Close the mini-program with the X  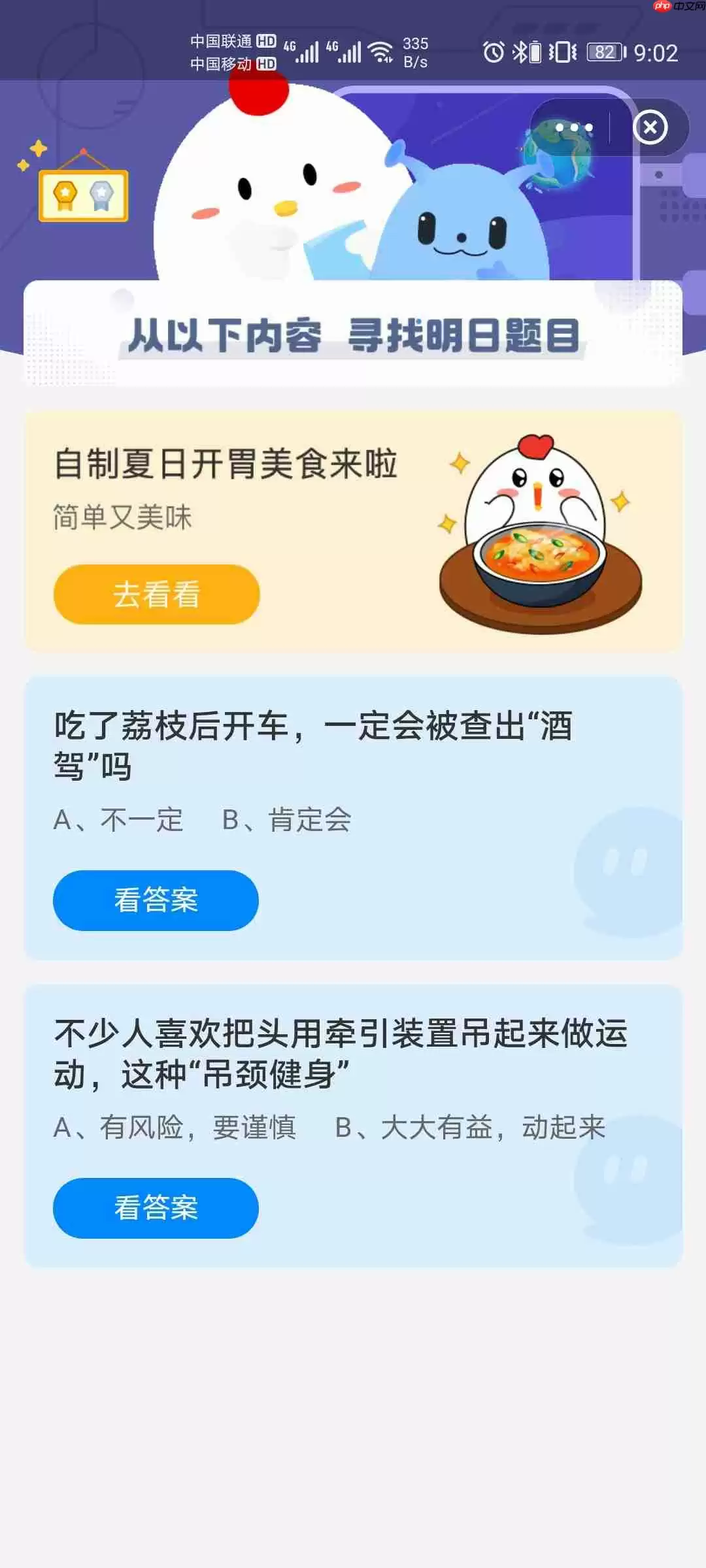[x=649, y=127]
